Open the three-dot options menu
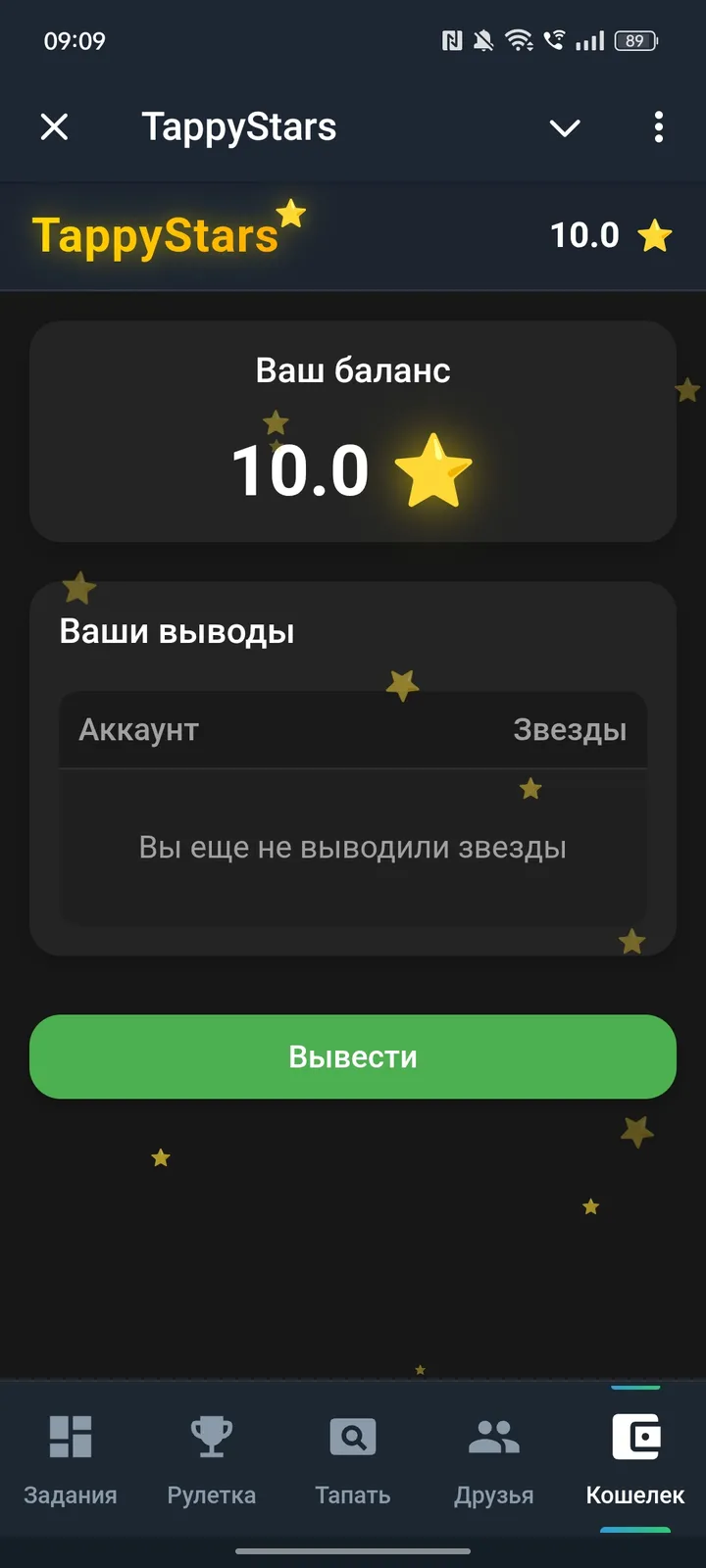 [x=658, y=127]
